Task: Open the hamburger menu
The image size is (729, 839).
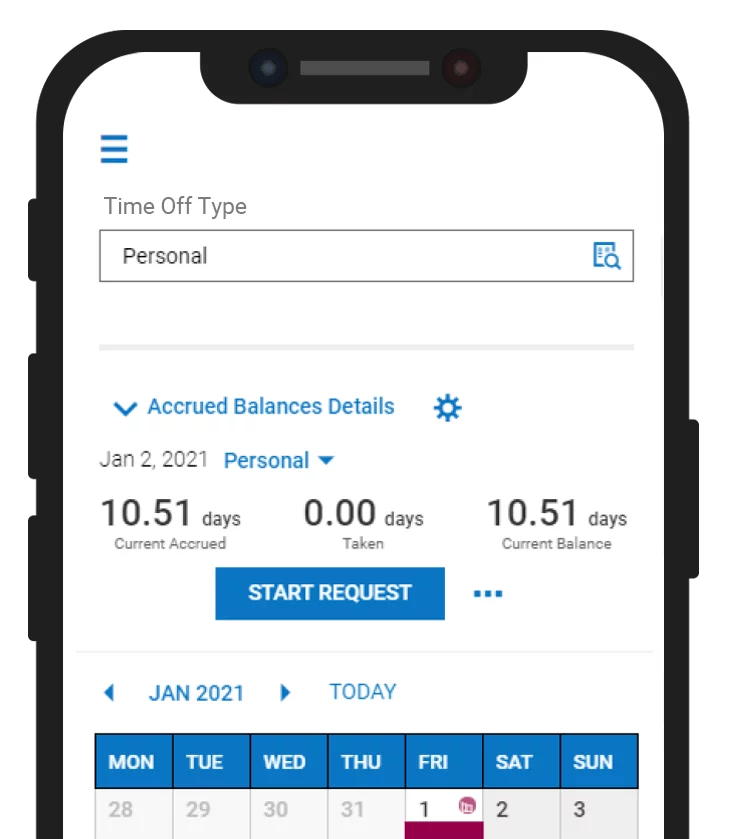Action: point(114,149)
